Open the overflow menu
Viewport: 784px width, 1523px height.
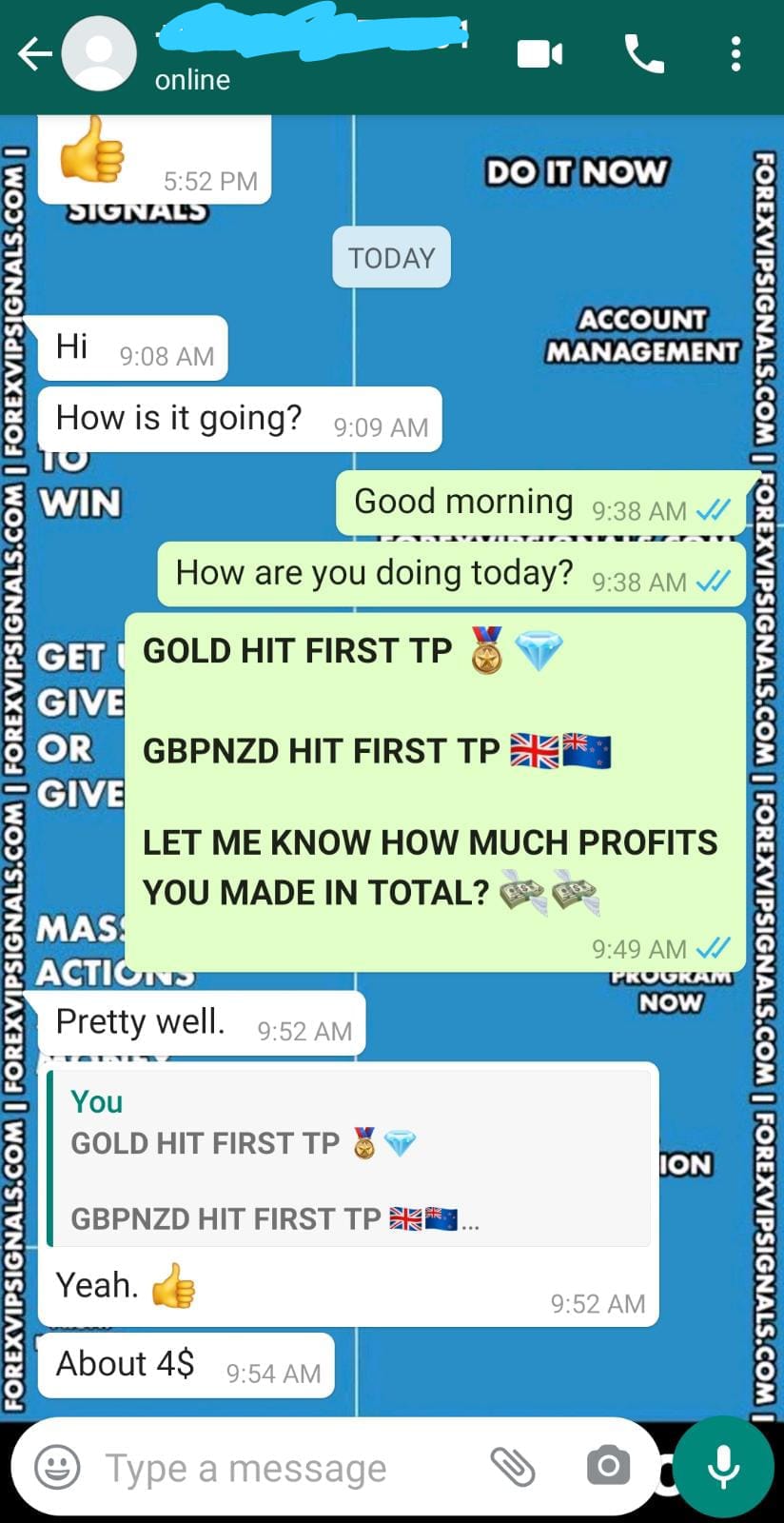(735, 54)
